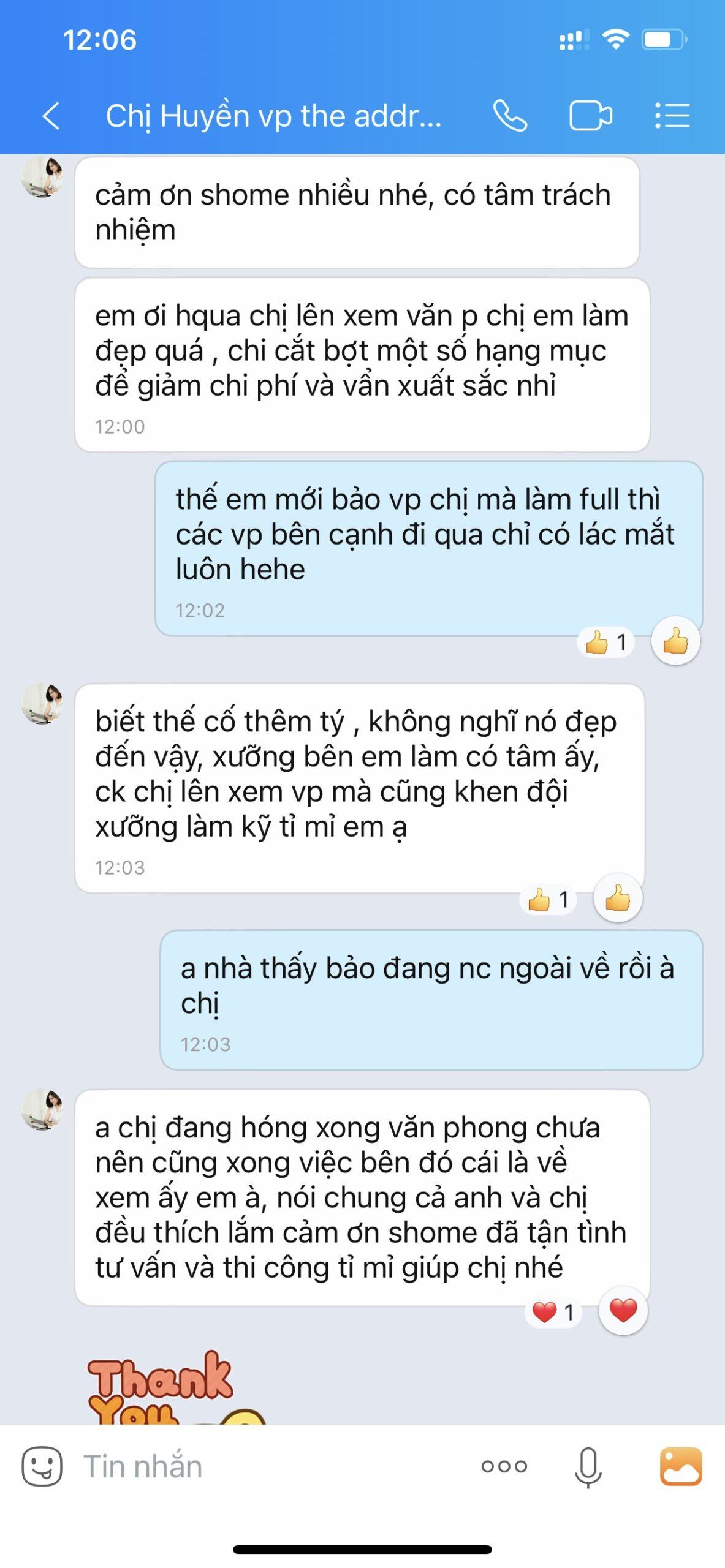Record a voice message
This screenshot has width=725, height=1568.
(588, 1467)
